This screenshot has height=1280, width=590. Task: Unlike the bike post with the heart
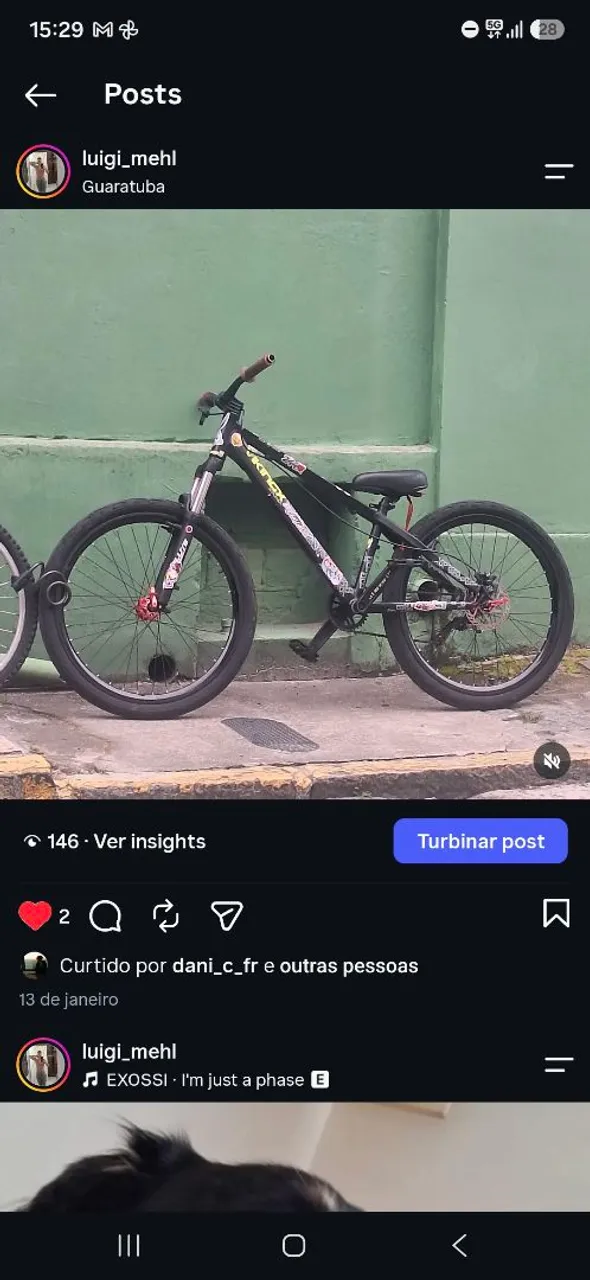(35, 915)
